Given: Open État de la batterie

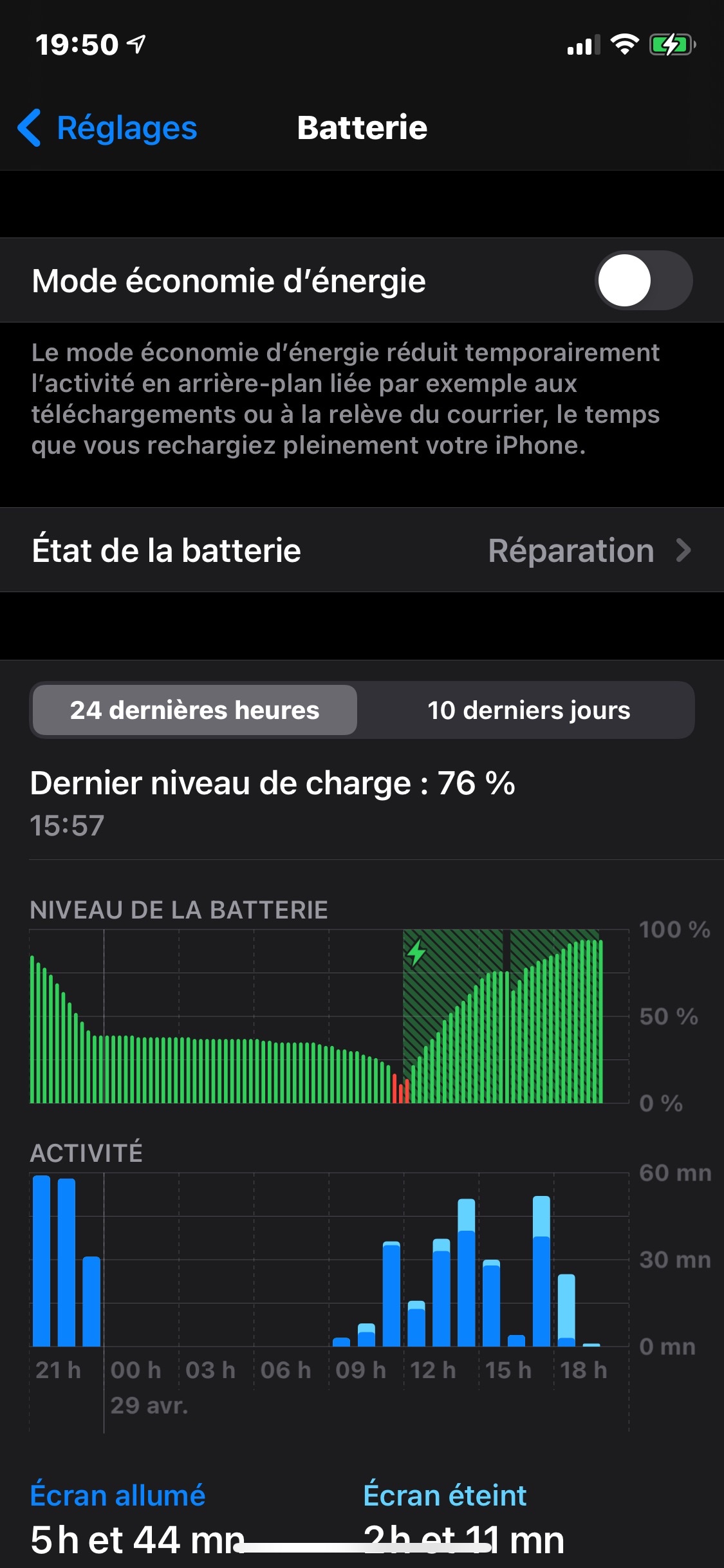Looking at the screenshot, I should click(x=362, y=550).
